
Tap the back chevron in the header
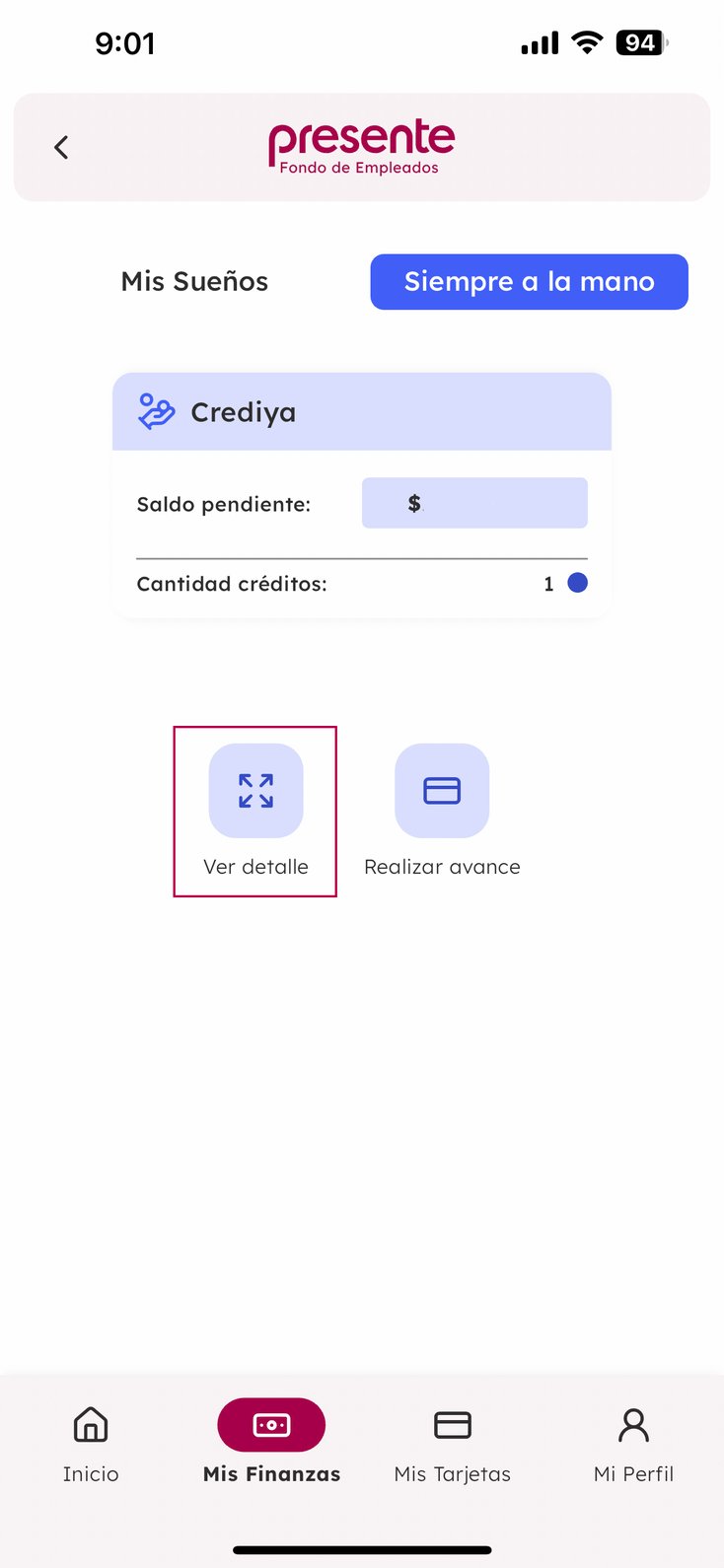tap(60, 146)
